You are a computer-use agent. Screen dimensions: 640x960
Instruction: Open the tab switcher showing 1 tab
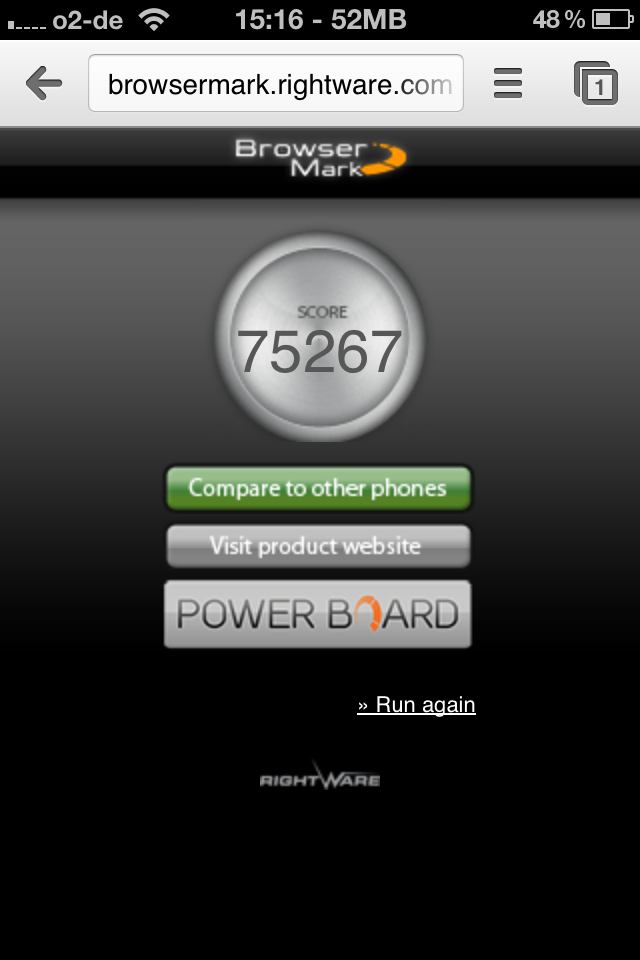595,83
